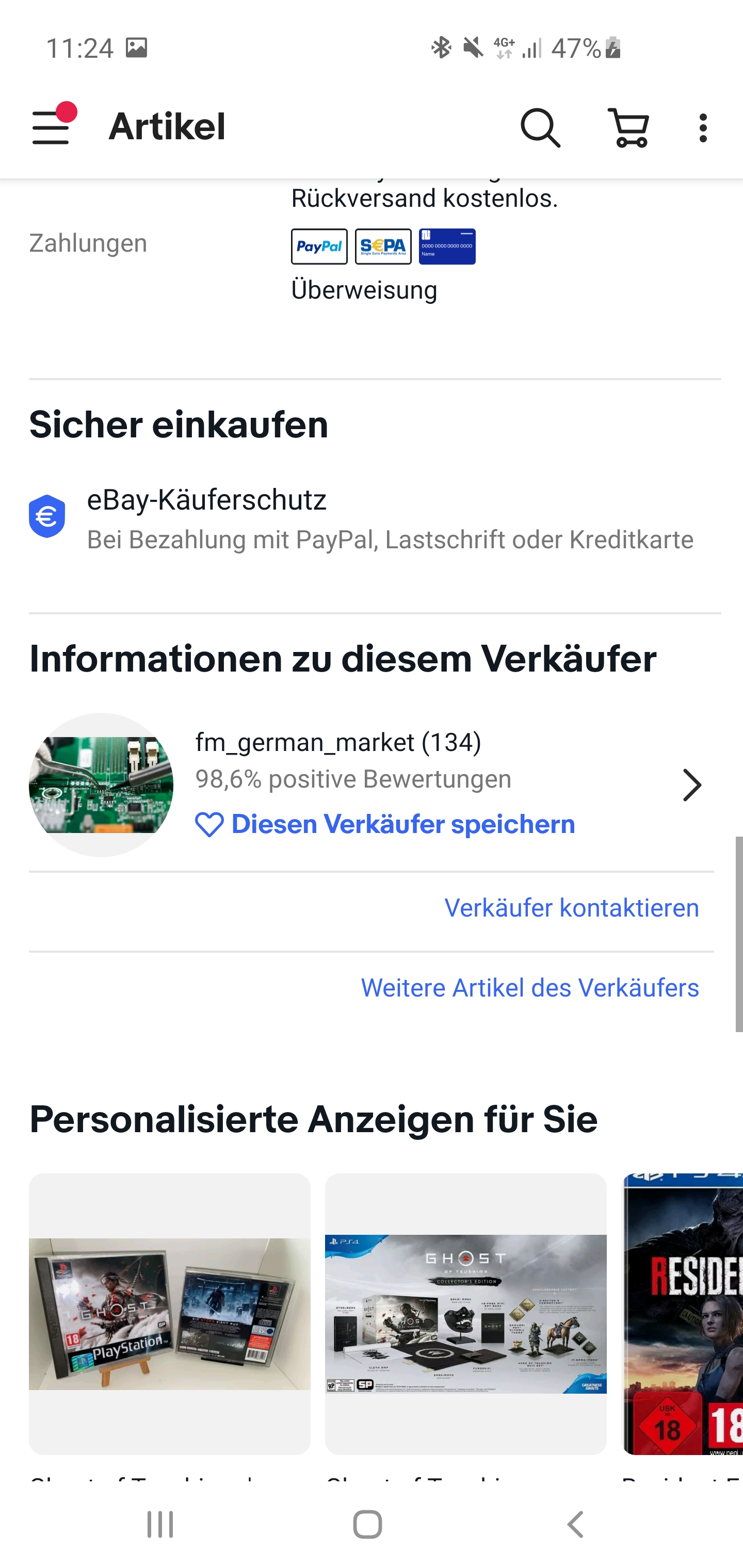Image resolution: width=743 pixels, height=1568 pixels.
Task: Open the Ghost of Tsushima PlayStation case listing
Action: (169, 1314)
